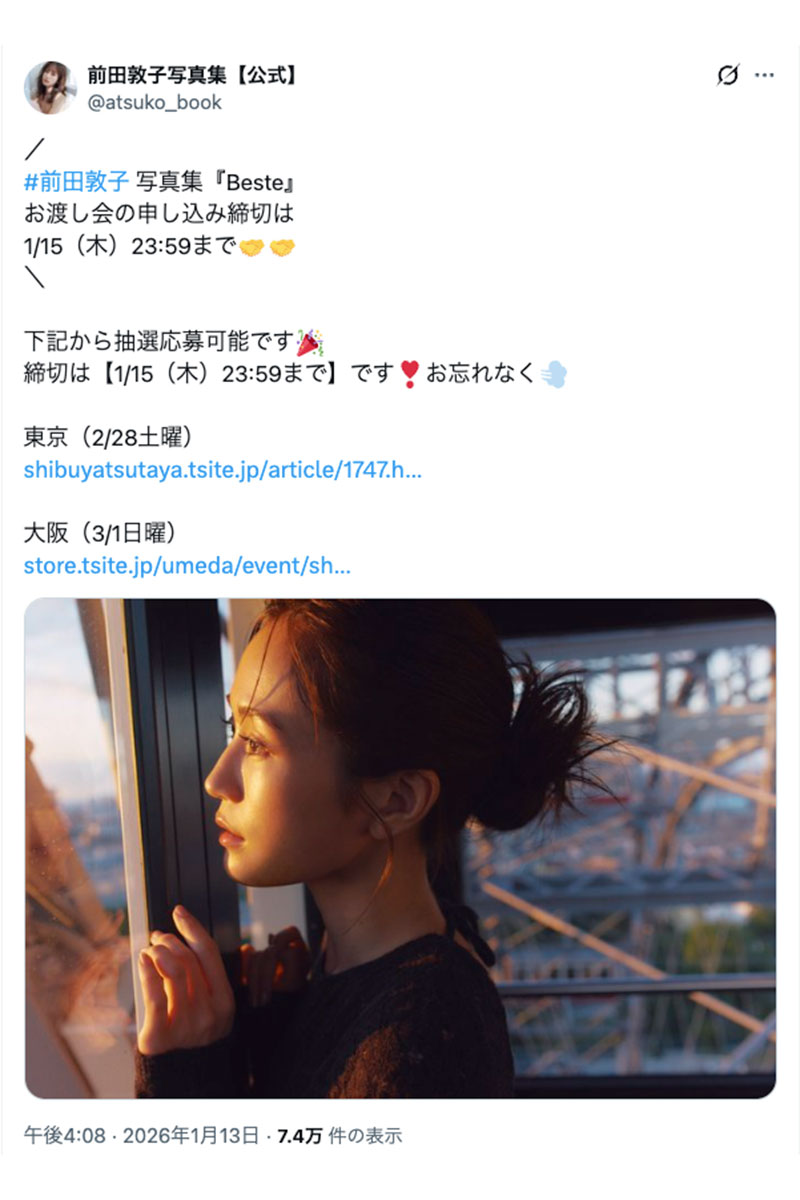Open the #前田敦子 hashtag
800x1200 pixels.
pos(76,182)
